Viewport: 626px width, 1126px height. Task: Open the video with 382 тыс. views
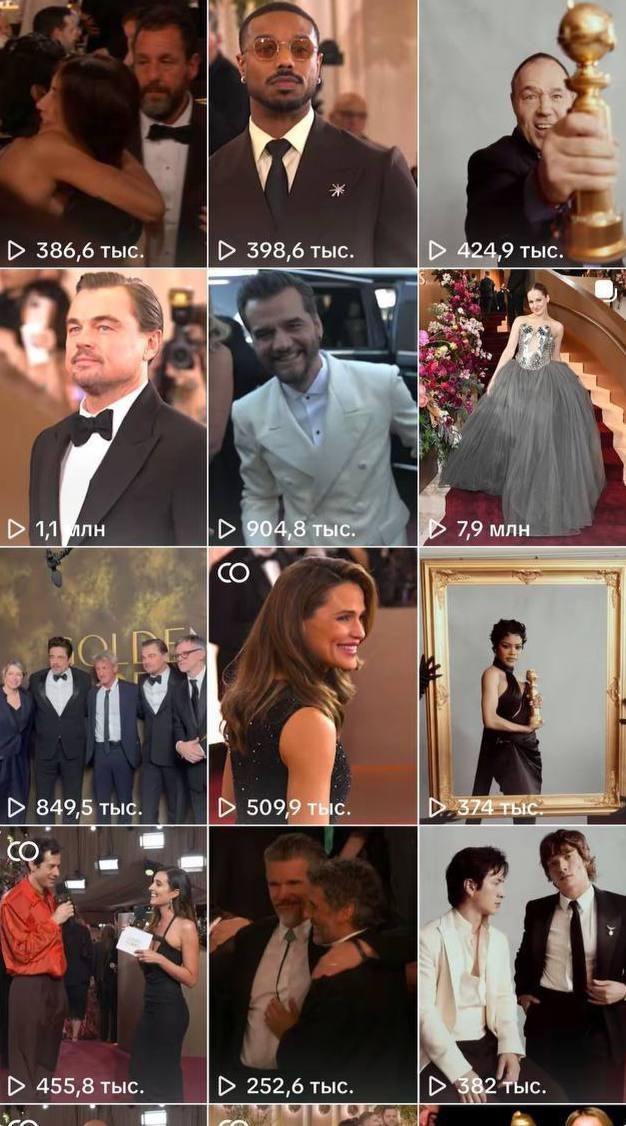[x=522, y=963]
